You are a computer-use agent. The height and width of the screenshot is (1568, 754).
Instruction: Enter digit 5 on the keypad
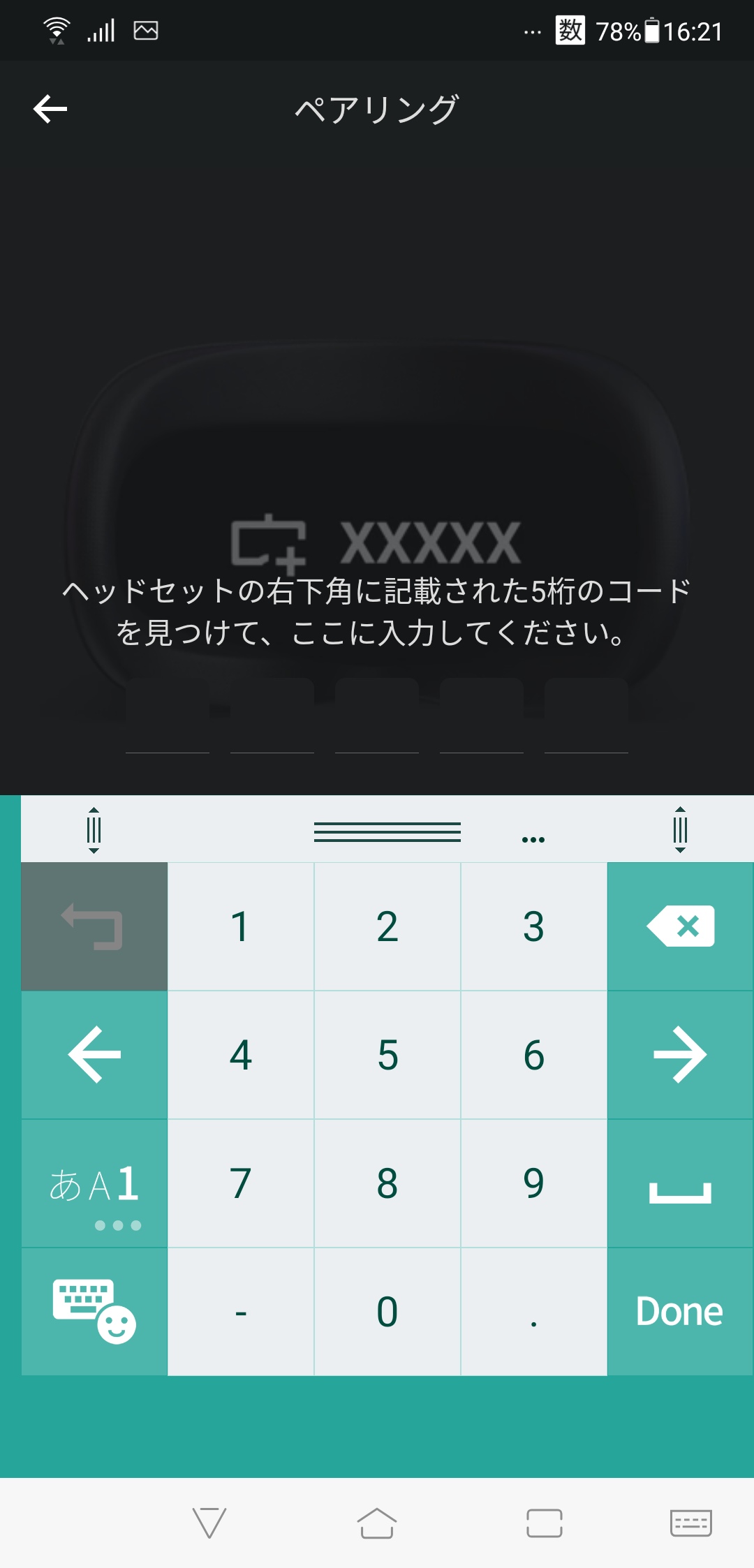(387, 1055)
